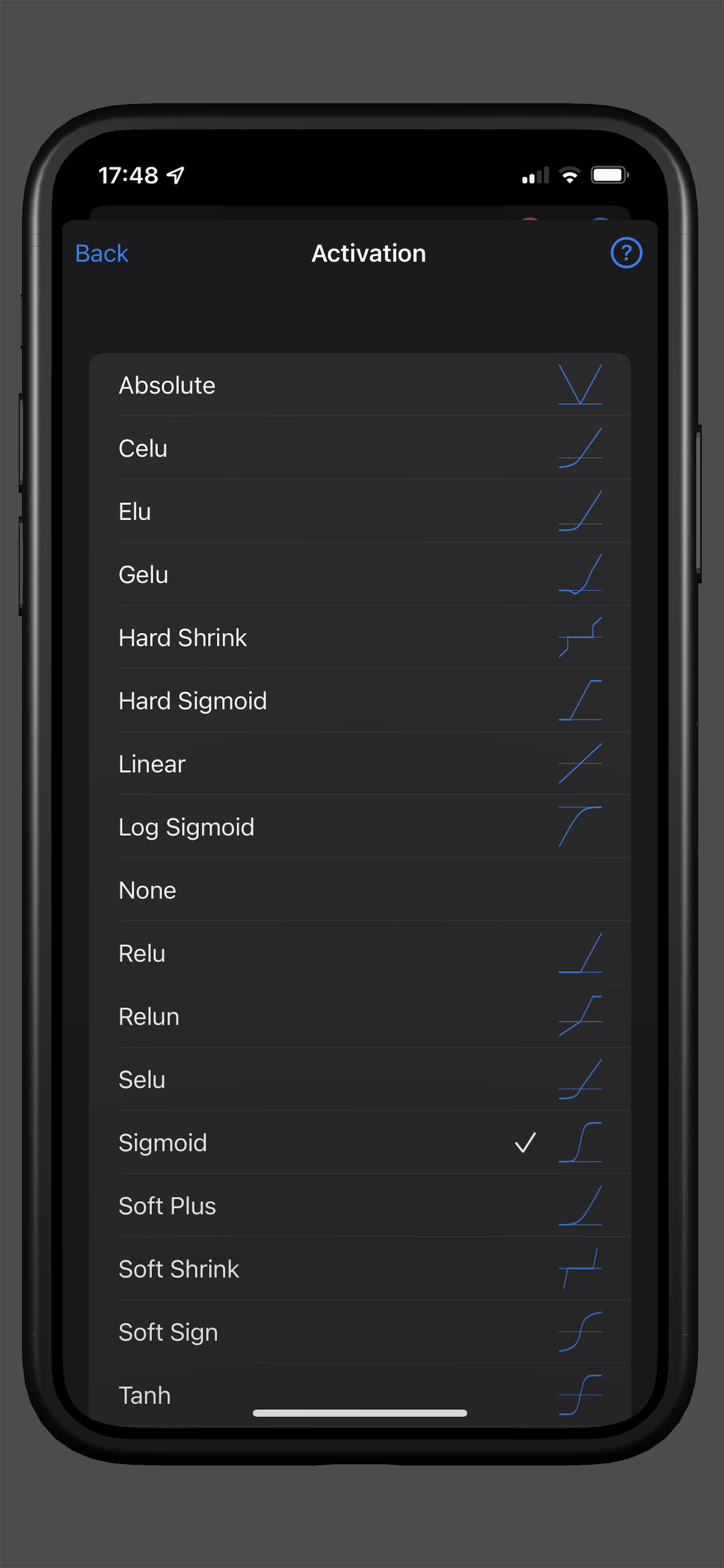724x1568 pixels.
Task: Go back from the Activation screen
Action: (101, 254)
